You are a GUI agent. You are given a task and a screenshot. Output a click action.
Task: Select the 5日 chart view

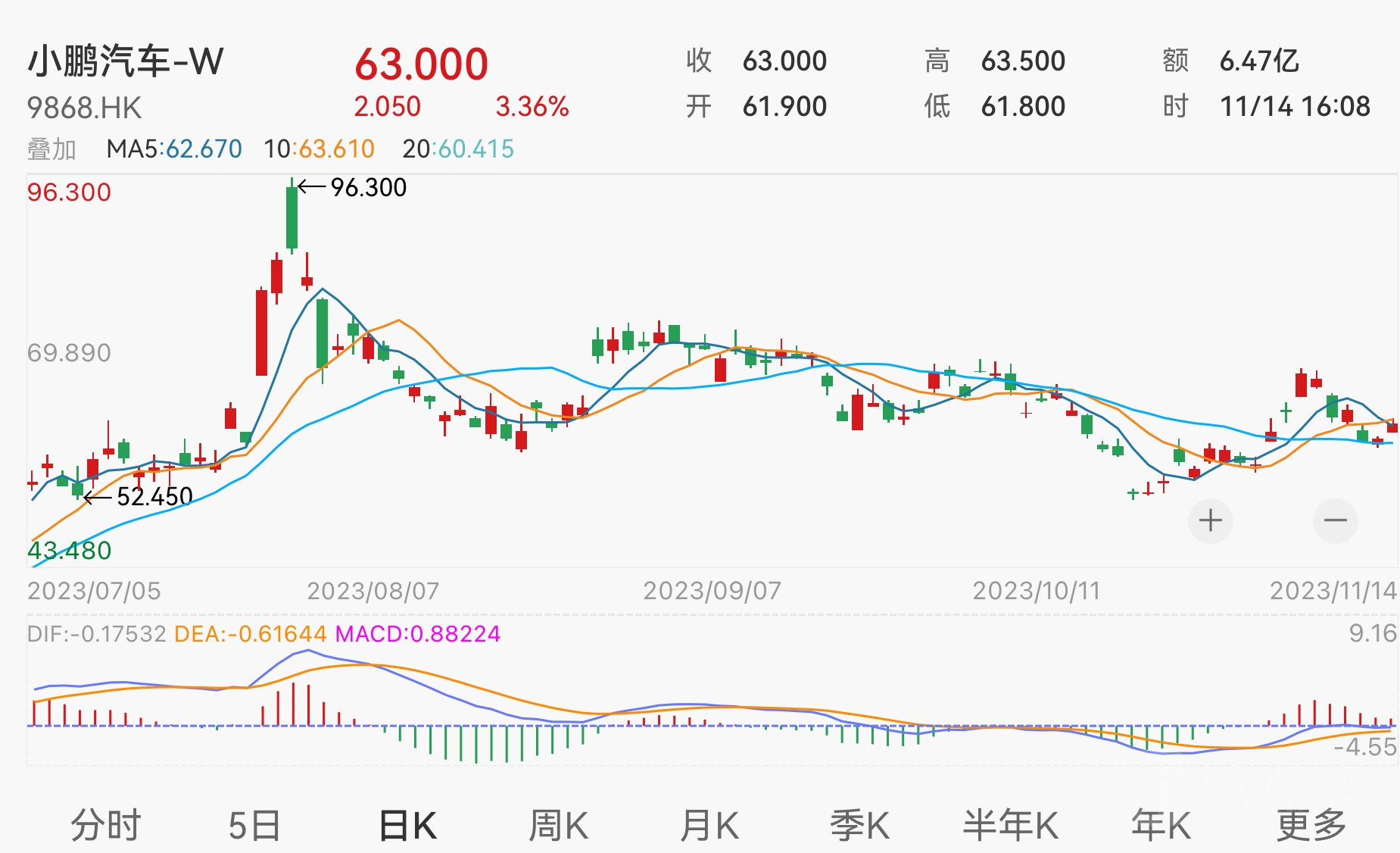pos(254,825)
